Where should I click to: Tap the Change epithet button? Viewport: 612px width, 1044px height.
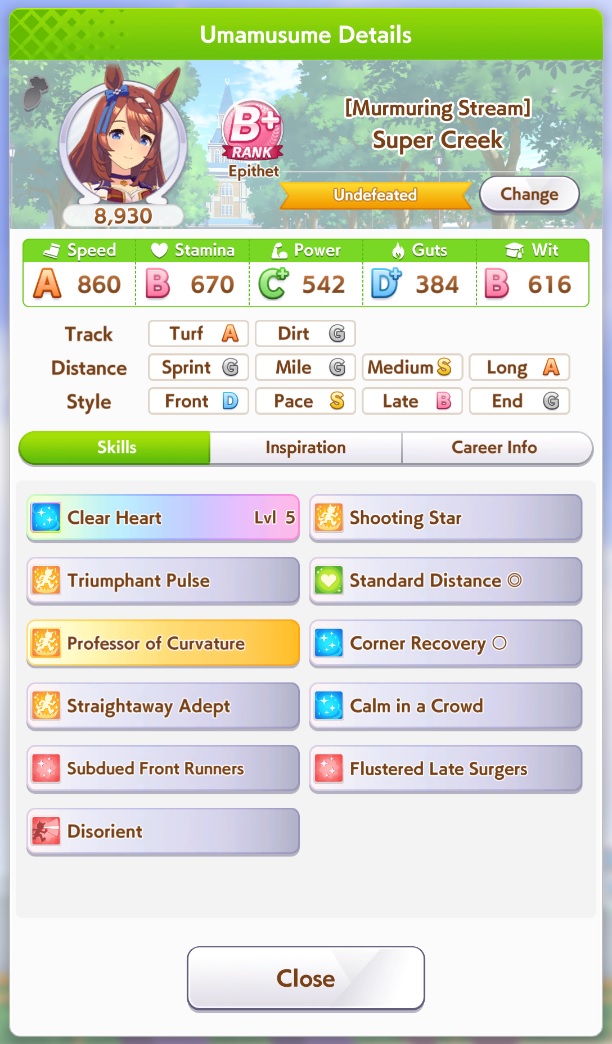529,194
